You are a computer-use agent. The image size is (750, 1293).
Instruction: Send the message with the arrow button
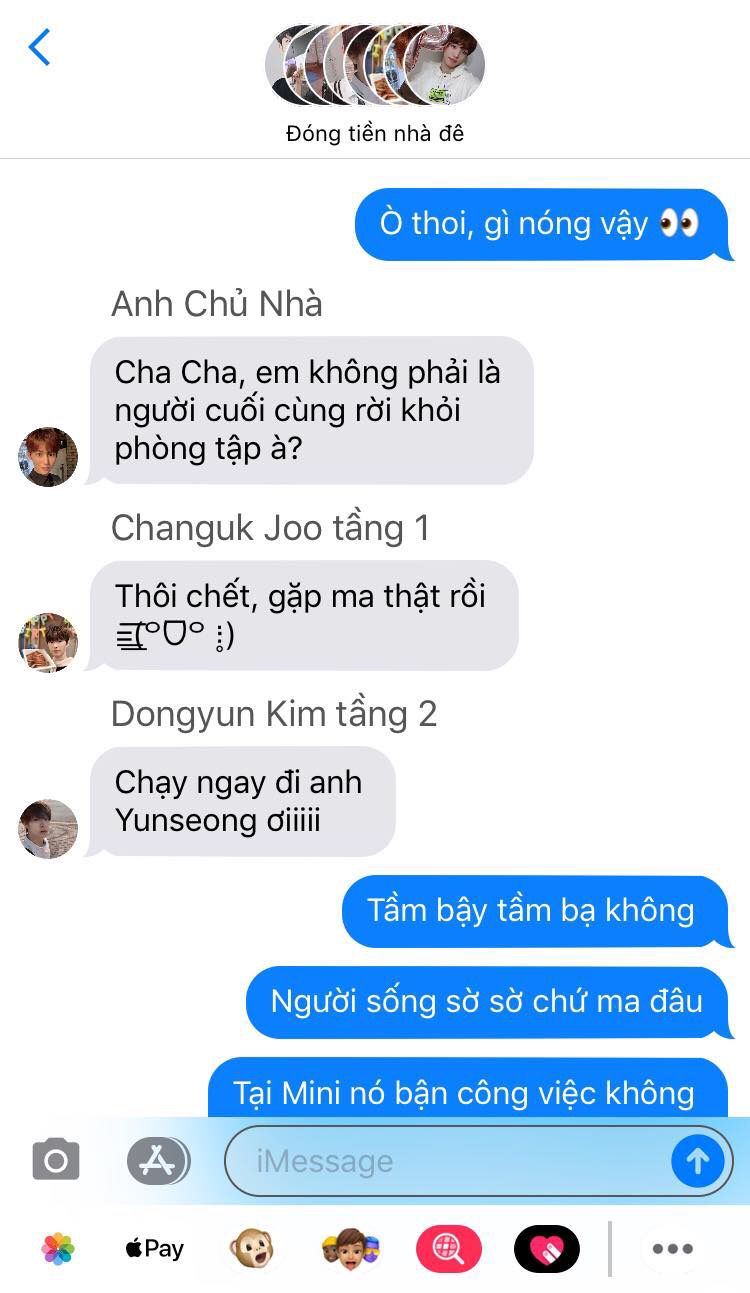[x=697, y=1161]
